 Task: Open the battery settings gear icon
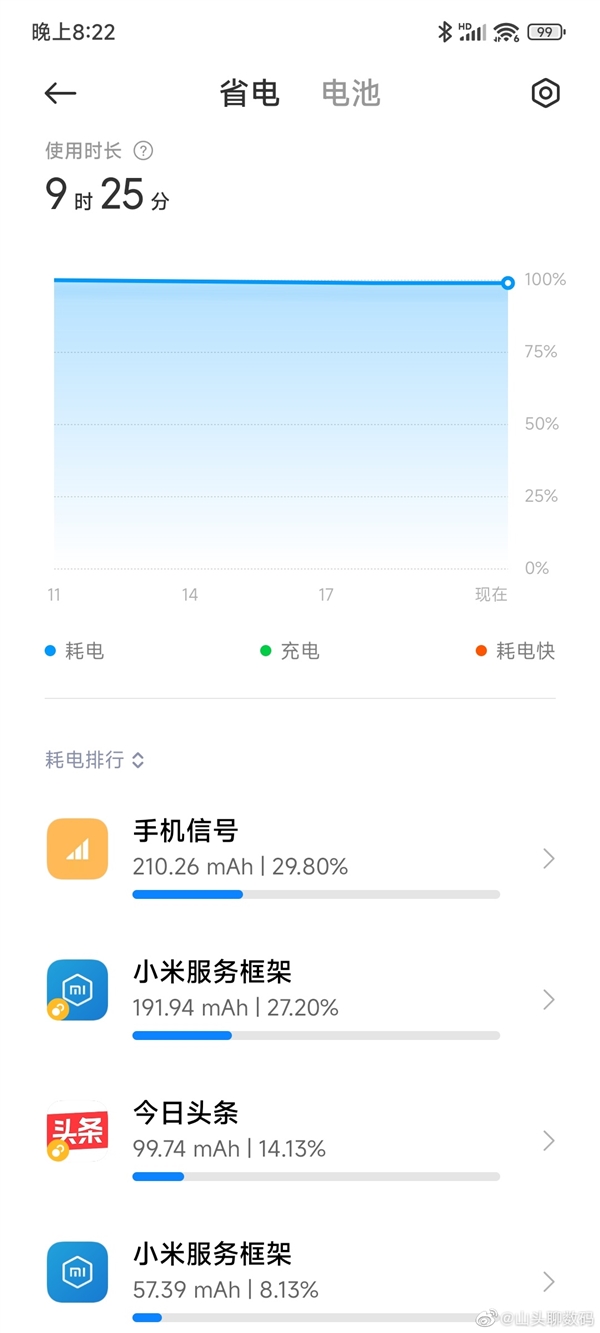click(x=545, y=93)
